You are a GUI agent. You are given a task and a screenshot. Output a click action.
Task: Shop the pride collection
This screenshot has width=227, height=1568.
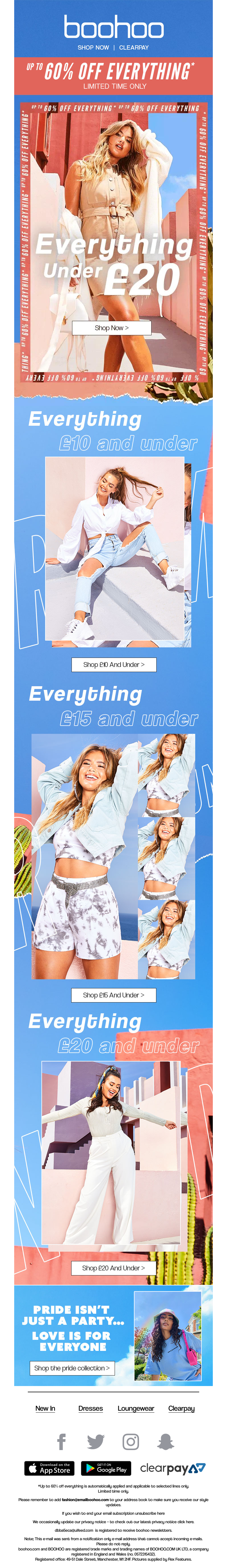[x=72, y=1368]
